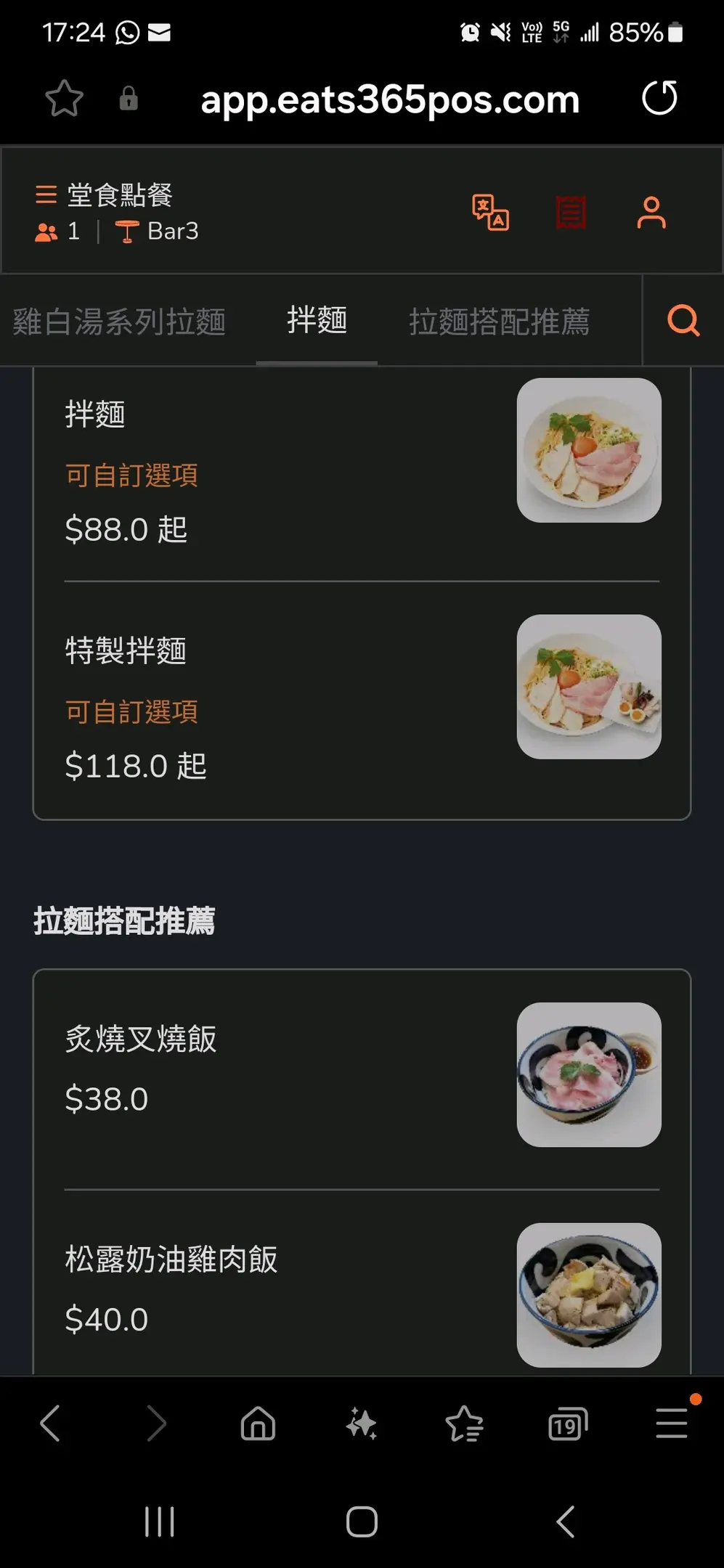Image resolution: width=724 pixels, height=1568 pixels.
Task: Open the user account icon
Action: [x=651, y=213]
